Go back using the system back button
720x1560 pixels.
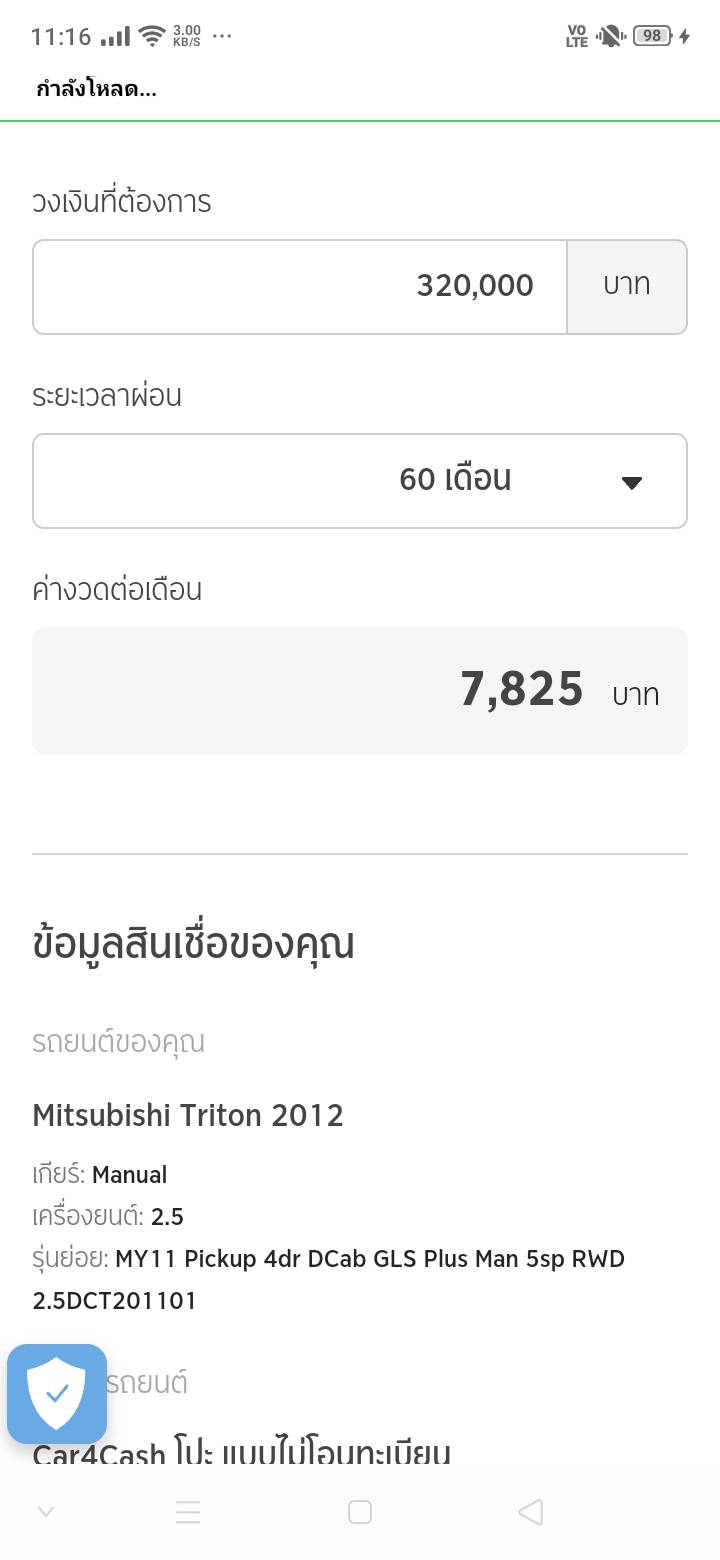pos(531,1512)
